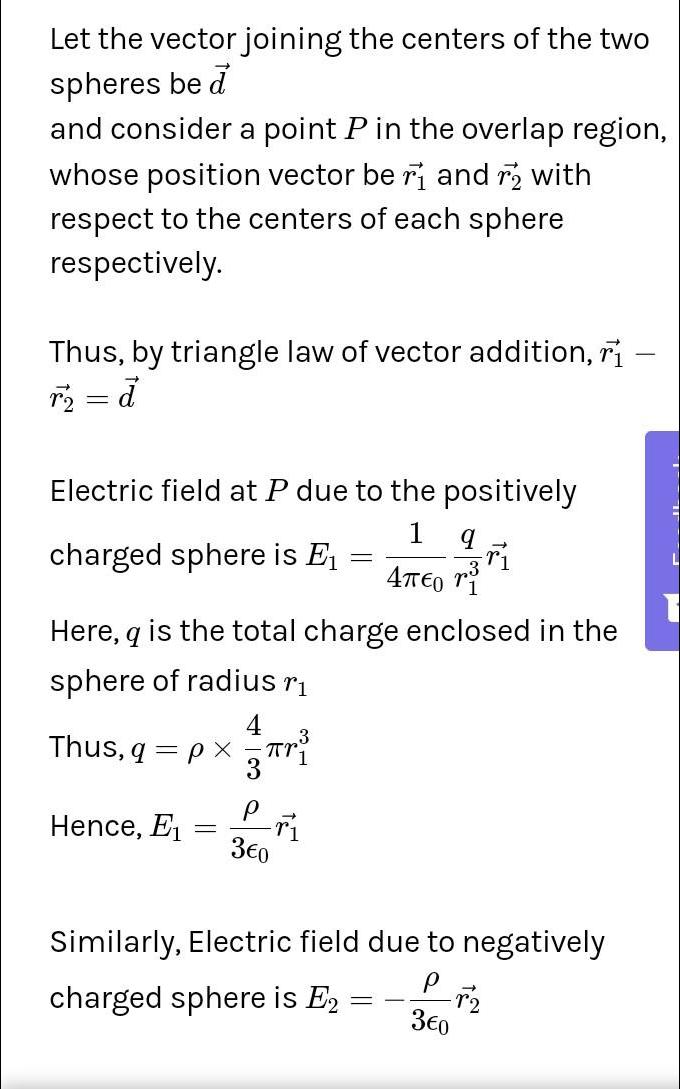Open the purple Feedback side tab
This screenshot has height=1089, width=680.
(663, 540)
